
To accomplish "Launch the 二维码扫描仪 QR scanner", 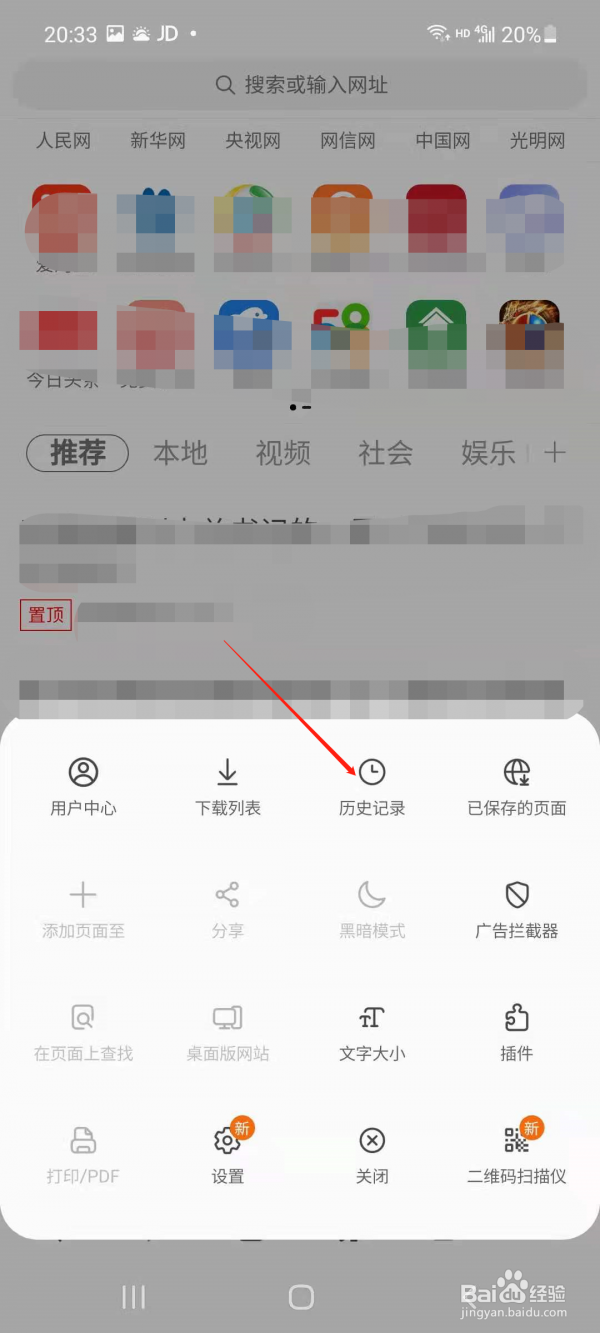I will [517, 1154].
